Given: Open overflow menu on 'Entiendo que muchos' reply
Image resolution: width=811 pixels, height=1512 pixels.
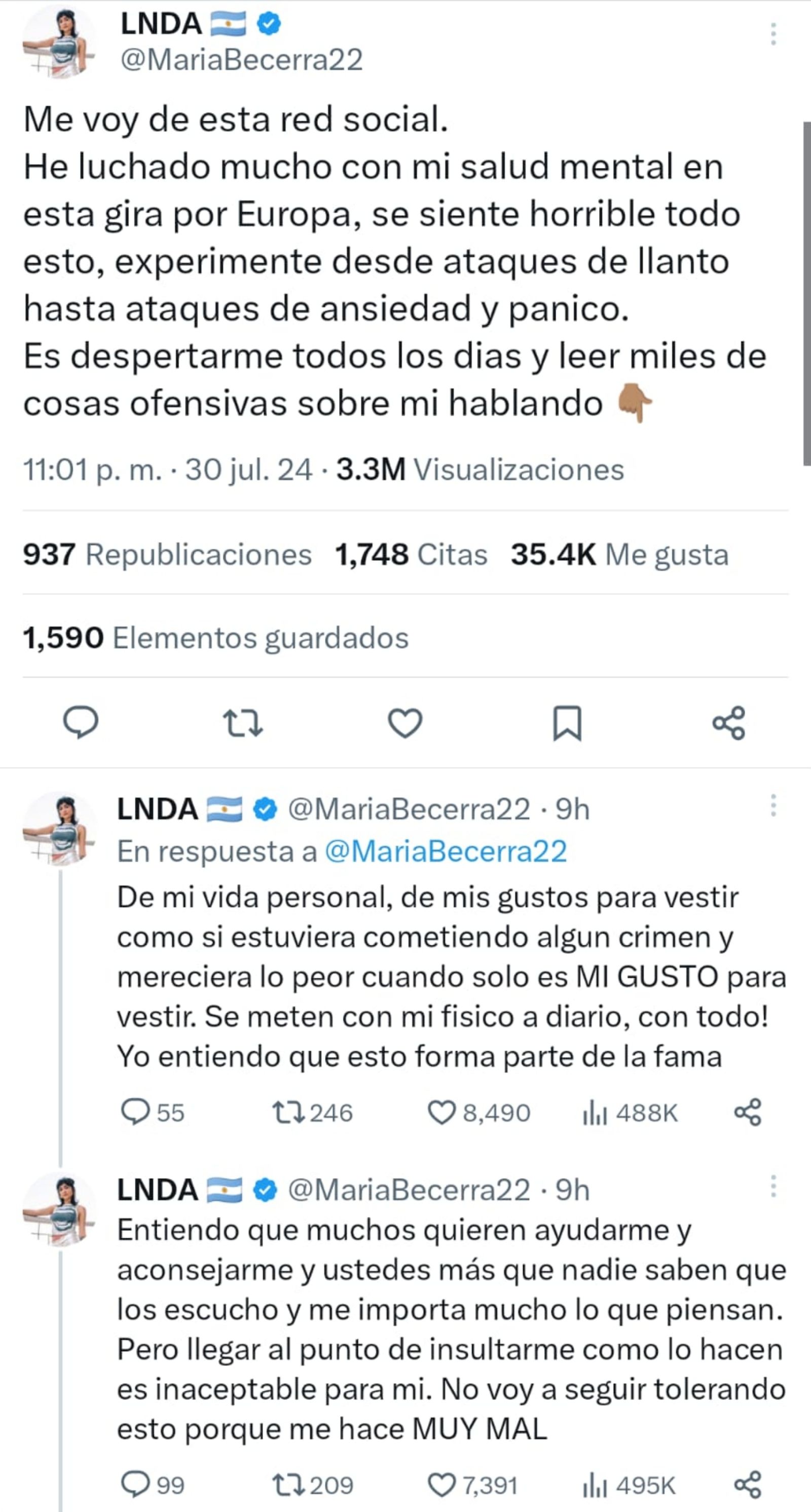Looking at the screenshot, I should click(x=773, y=1187).
